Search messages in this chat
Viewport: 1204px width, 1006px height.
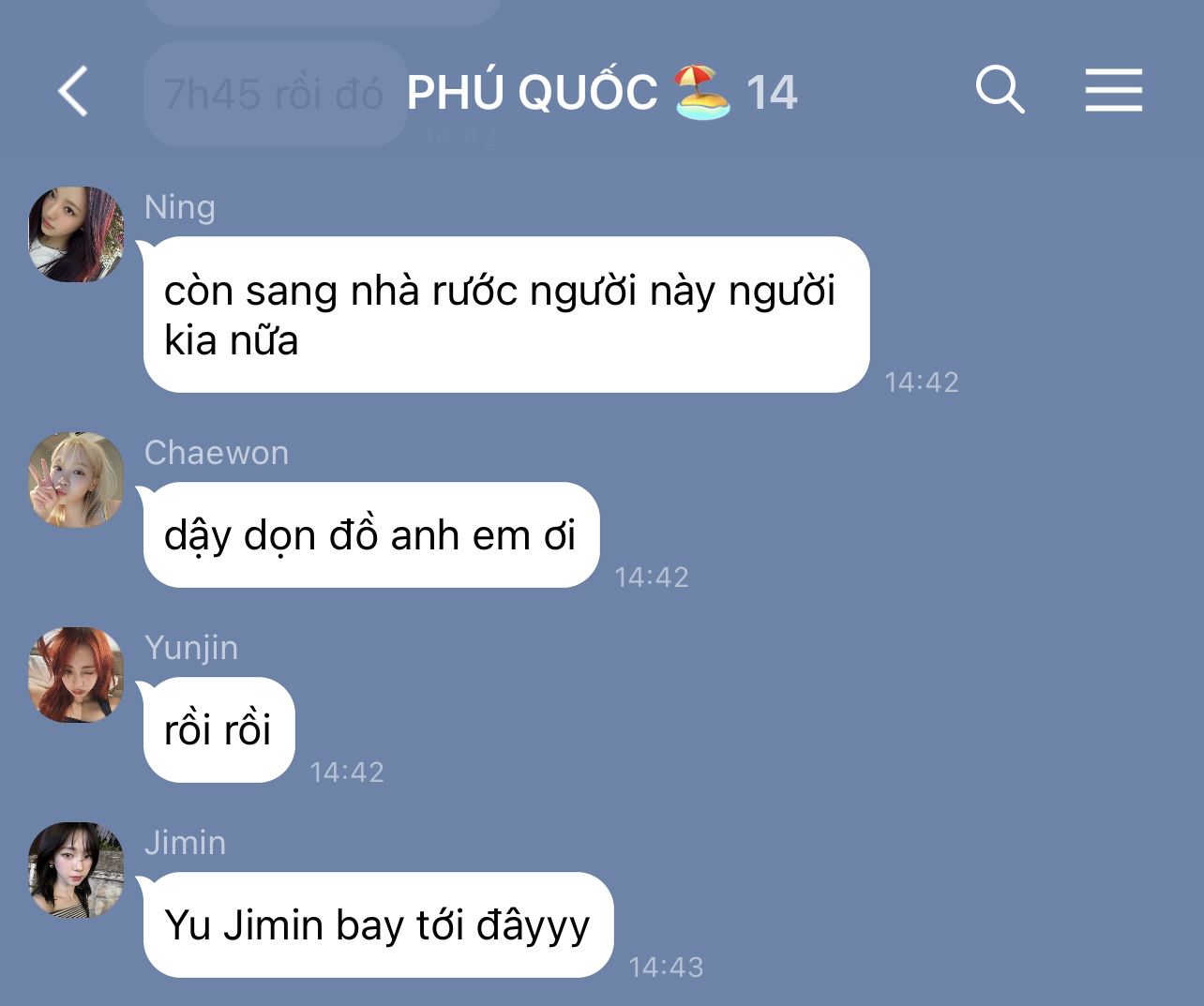(1000, 90)
